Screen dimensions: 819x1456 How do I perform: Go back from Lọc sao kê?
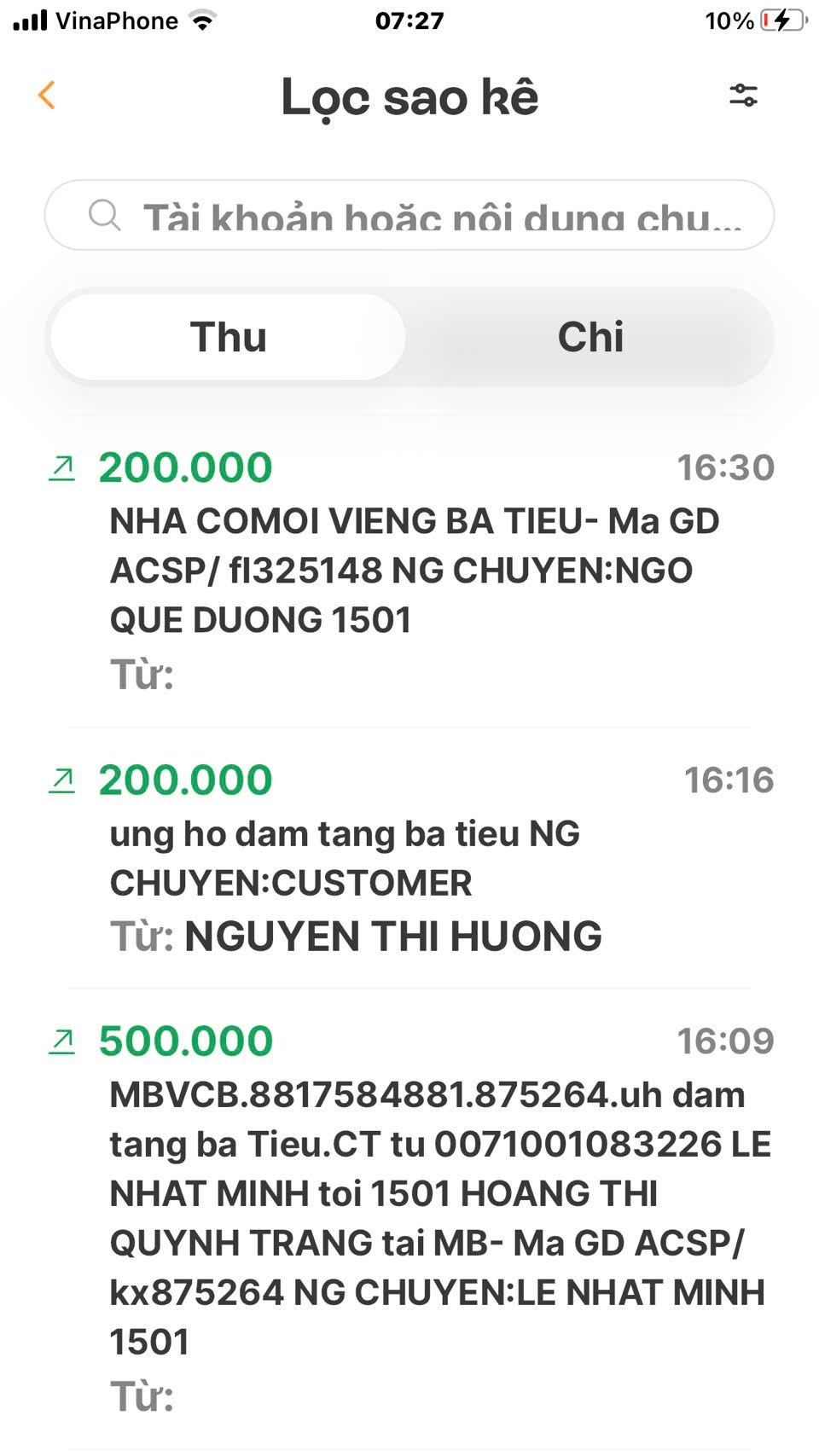pyautogui.click(x=47, y=95)
